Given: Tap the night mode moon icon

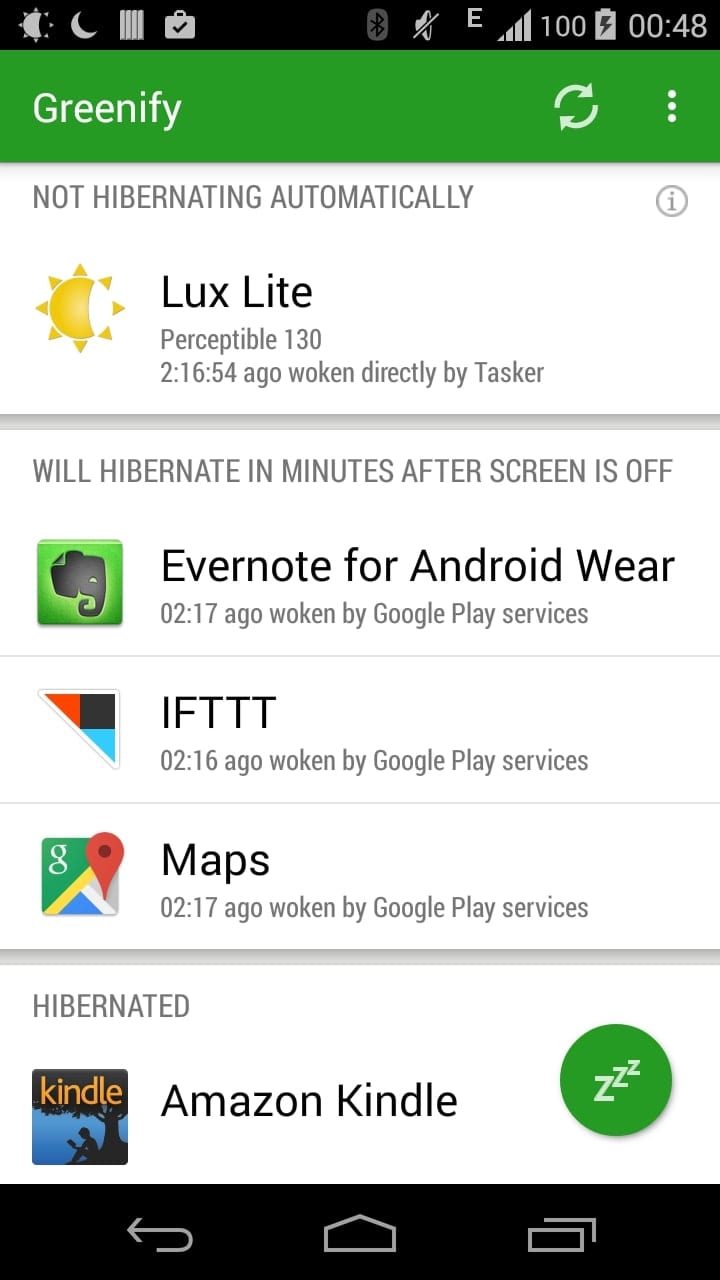Looking at the screenshot, I should (x=83, y=25).
